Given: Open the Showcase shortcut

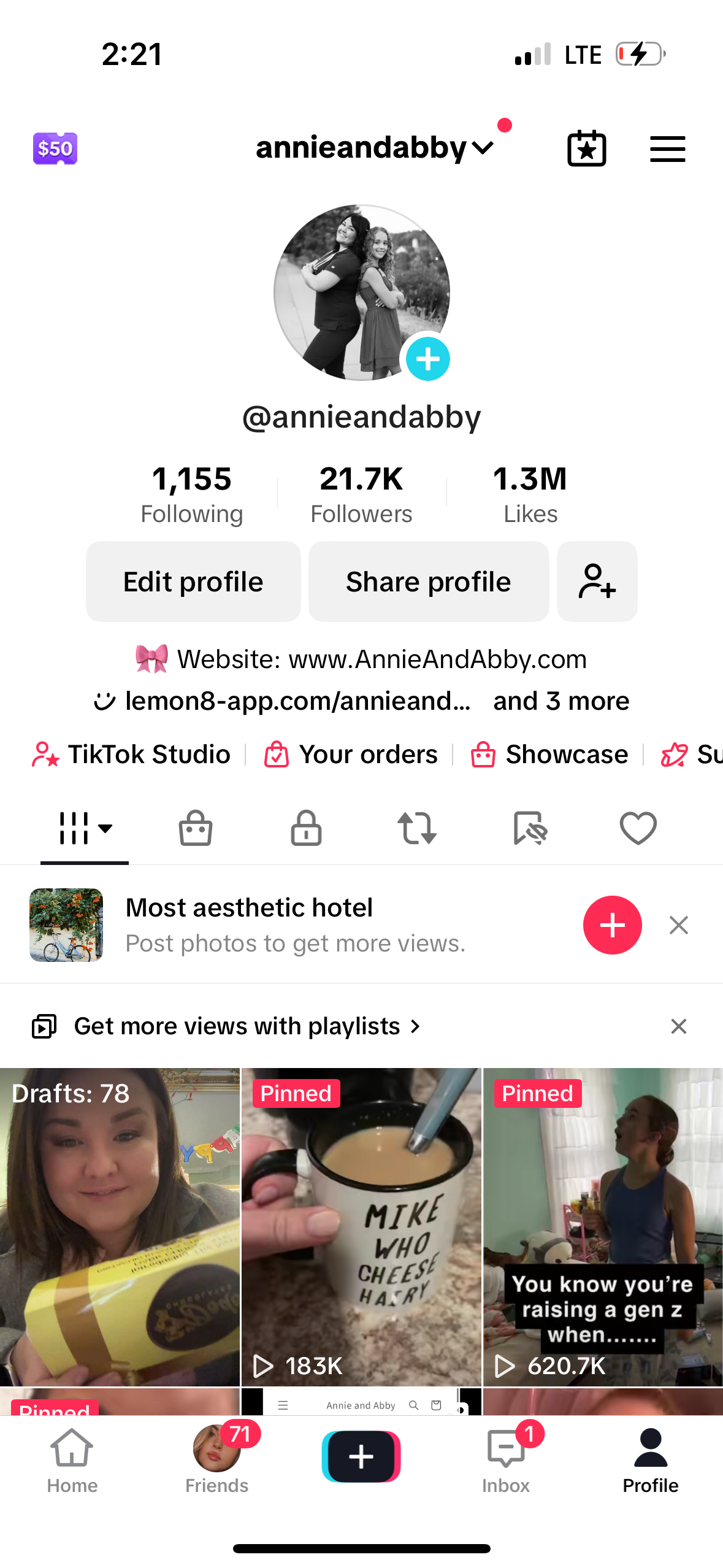Looking at the screenshot, I should pyautogui.click(x=549, y=755).
